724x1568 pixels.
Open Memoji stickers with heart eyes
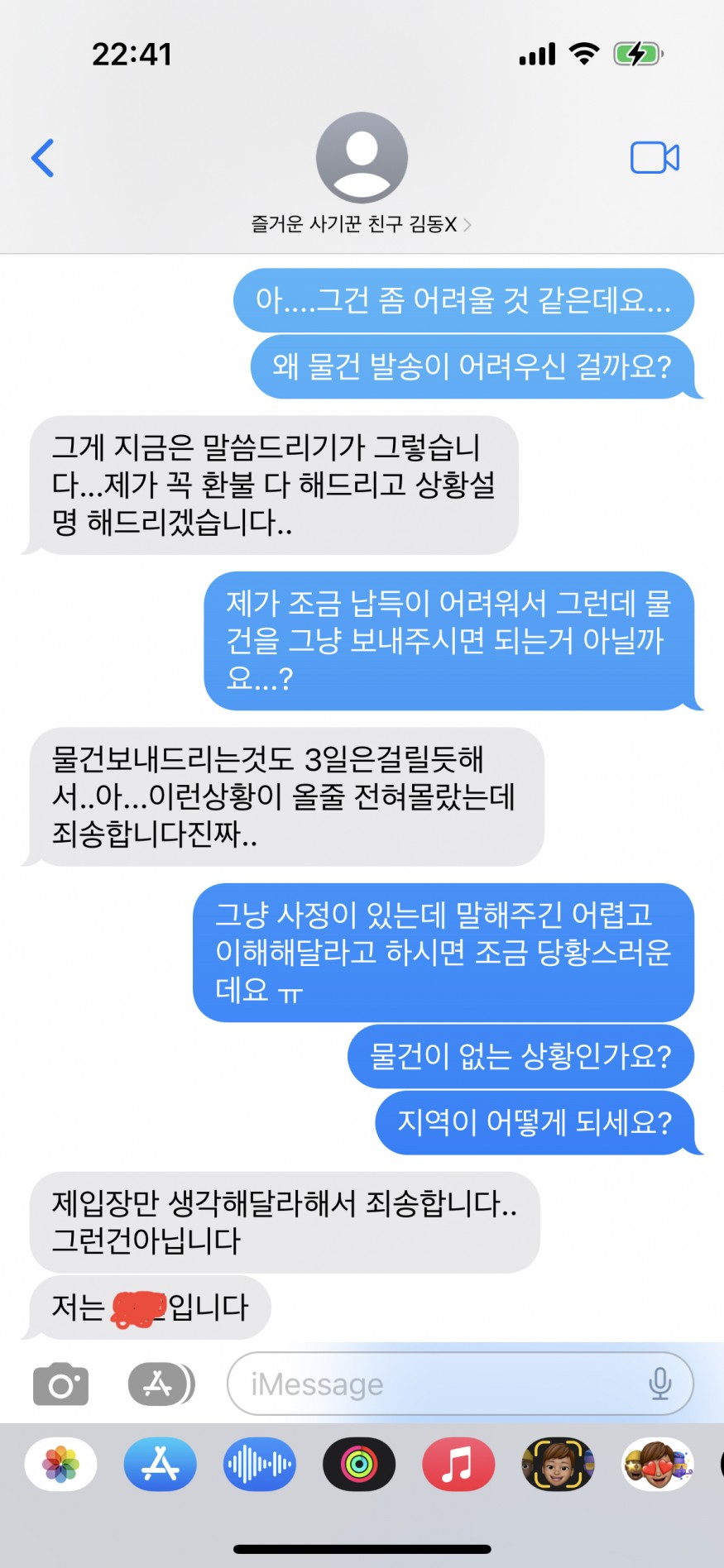658,1465
